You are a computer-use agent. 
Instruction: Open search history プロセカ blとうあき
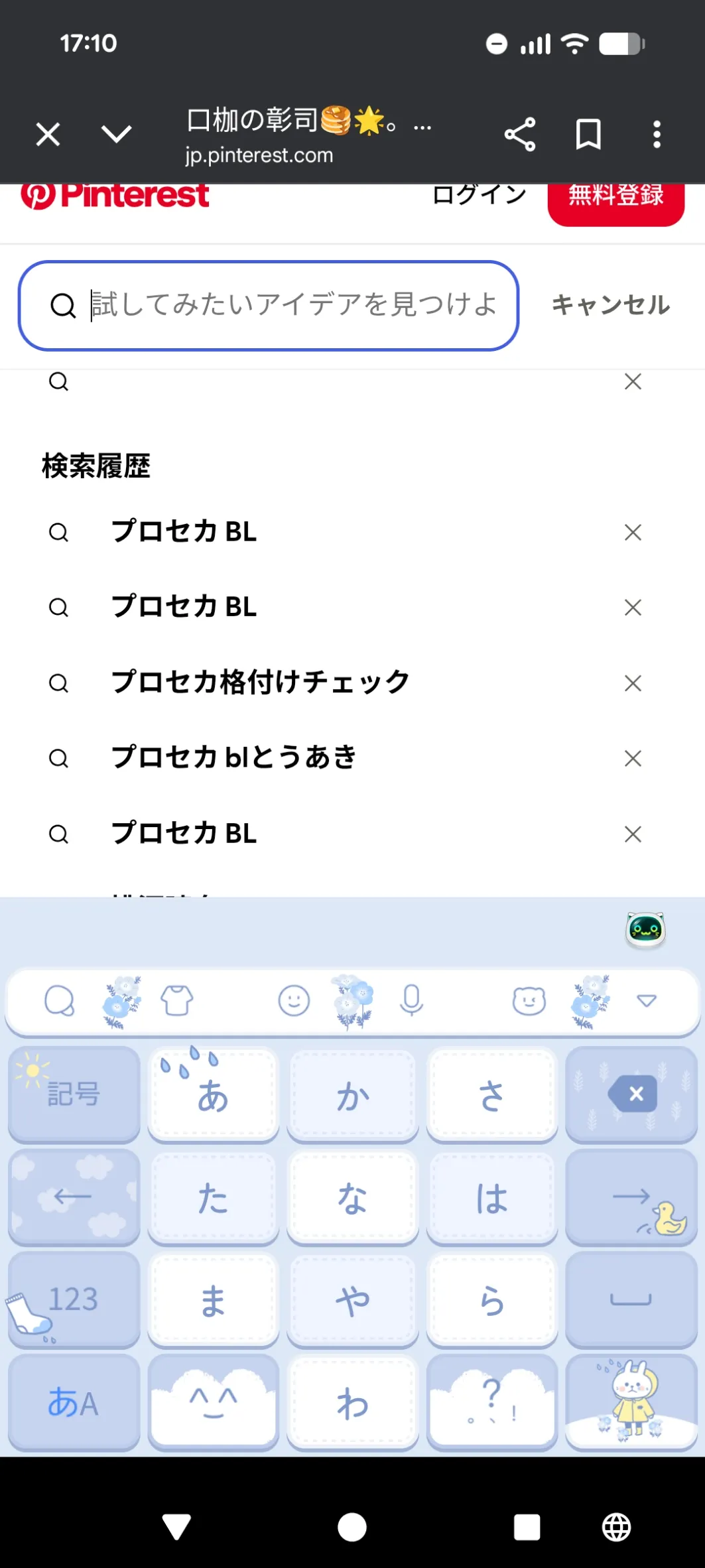click(233, 757)
